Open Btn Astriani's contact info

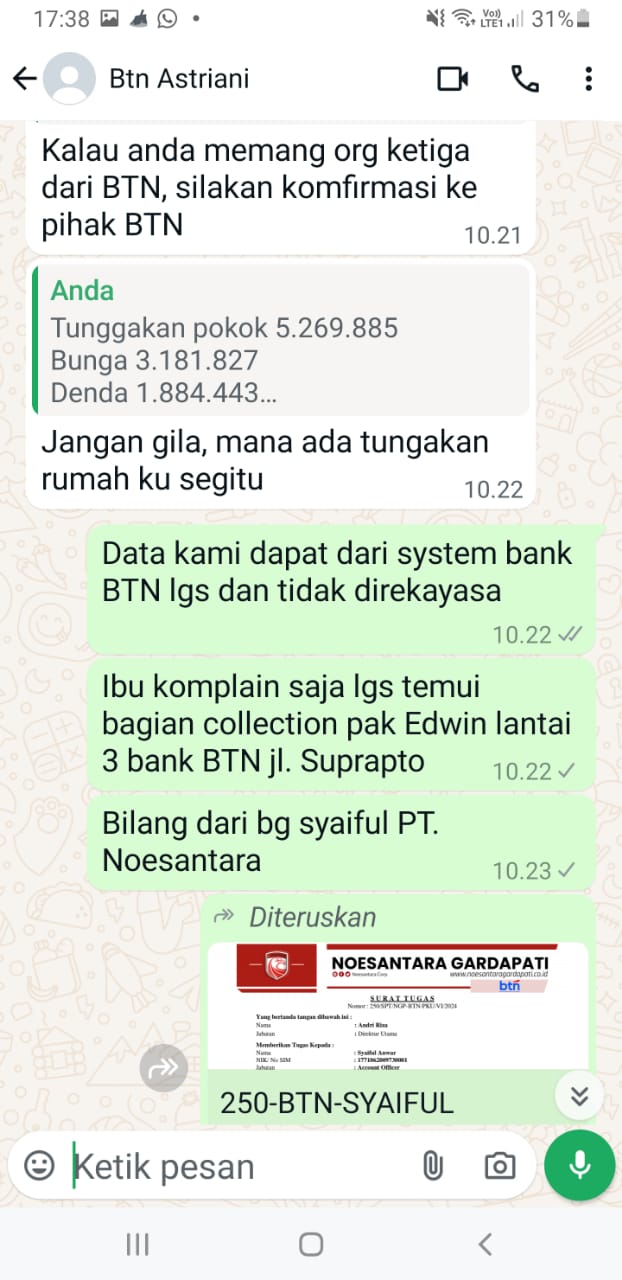(180, 79)
